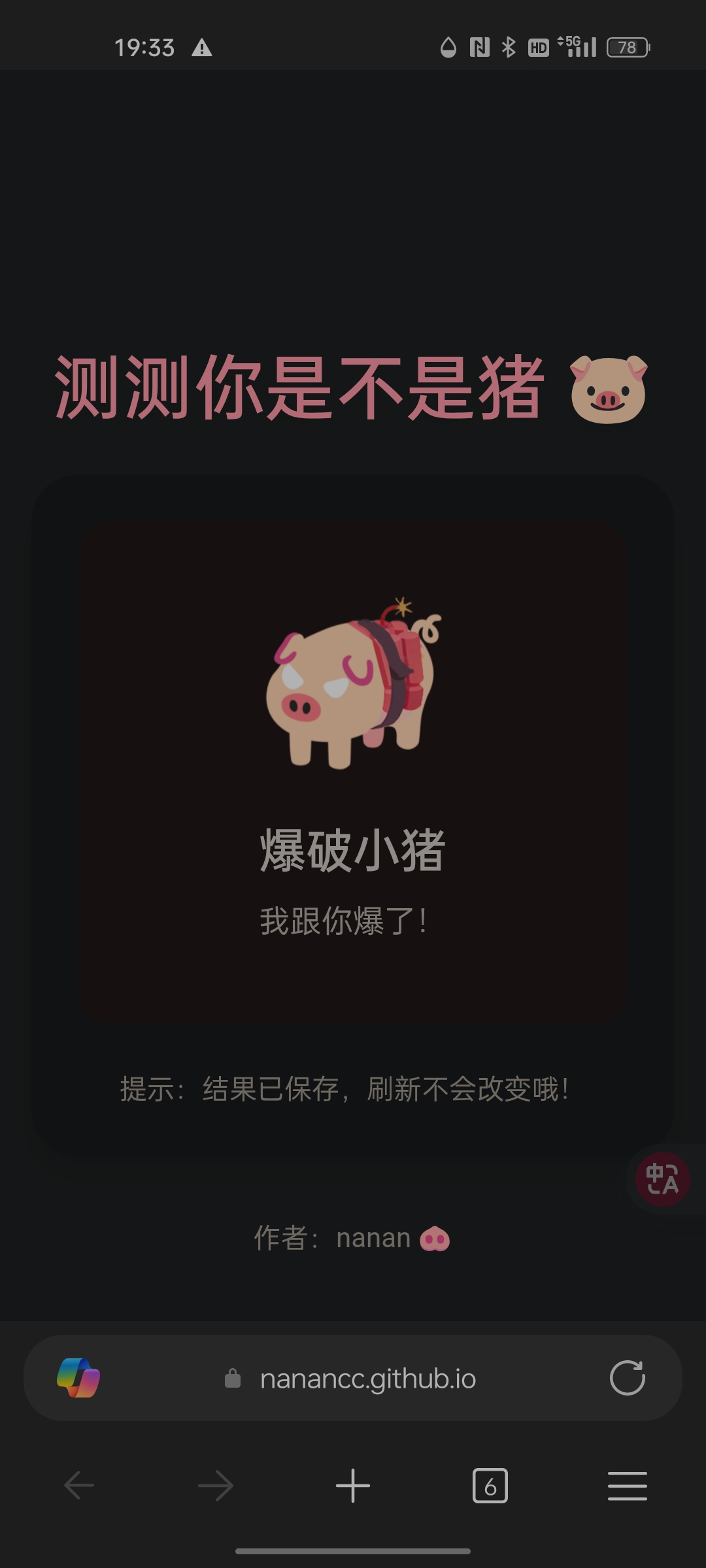Open a new tab with plus
This screenshot has width=706, height=1568.
coord(353,1486)
